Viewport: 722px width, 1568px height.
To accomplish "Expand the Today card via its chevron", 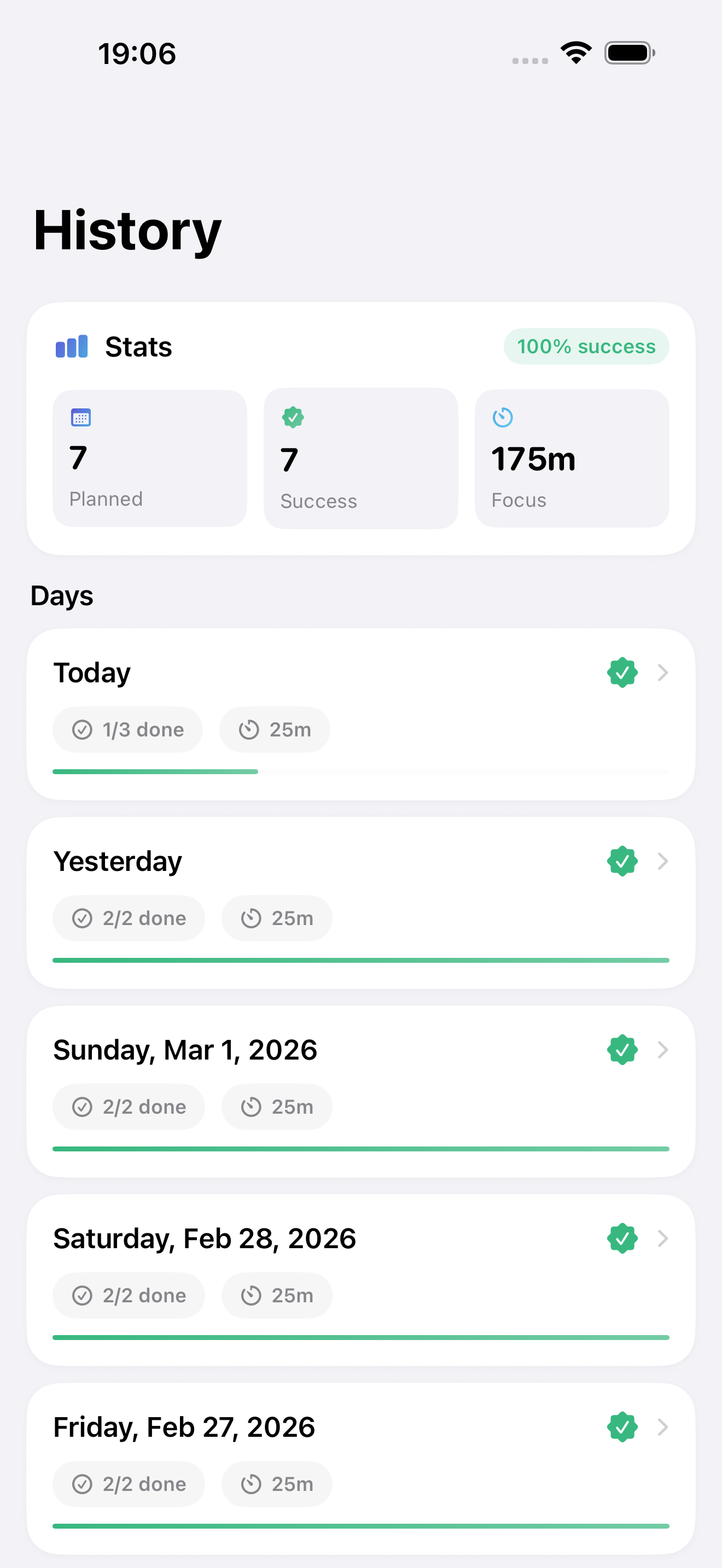I will click(663, 672).
